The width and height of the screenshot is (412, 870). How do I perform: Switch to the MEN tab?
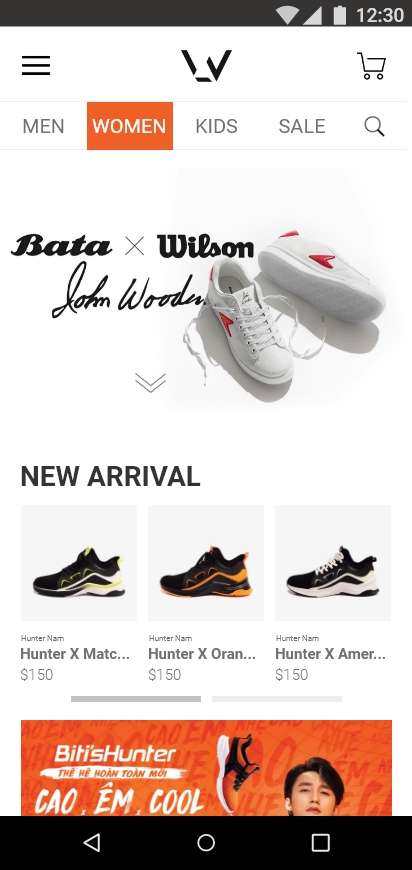[43, 126]
